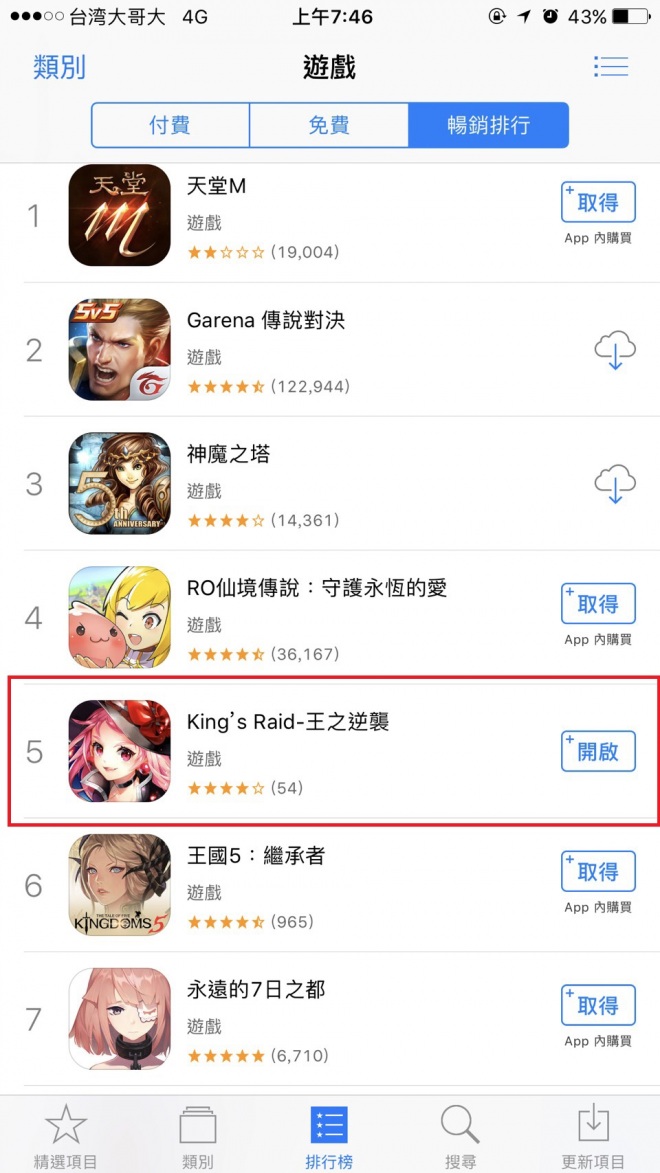This screenshot has width=660, height=1173.
Task: Open the 搜尋 tab
Action: coord(460,1135)
